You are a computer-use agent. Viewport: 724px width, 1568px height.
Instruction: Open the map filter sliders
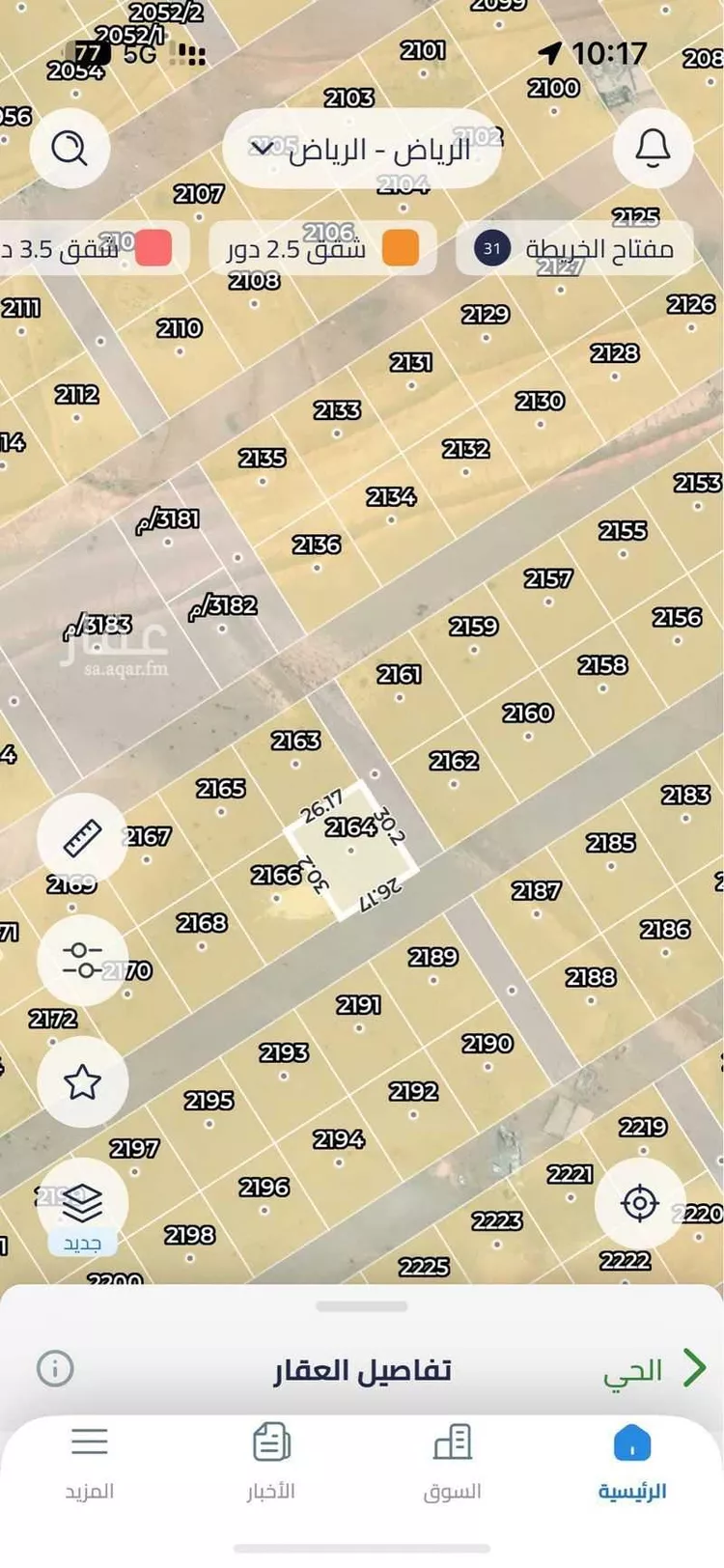[x=82, y=960]
